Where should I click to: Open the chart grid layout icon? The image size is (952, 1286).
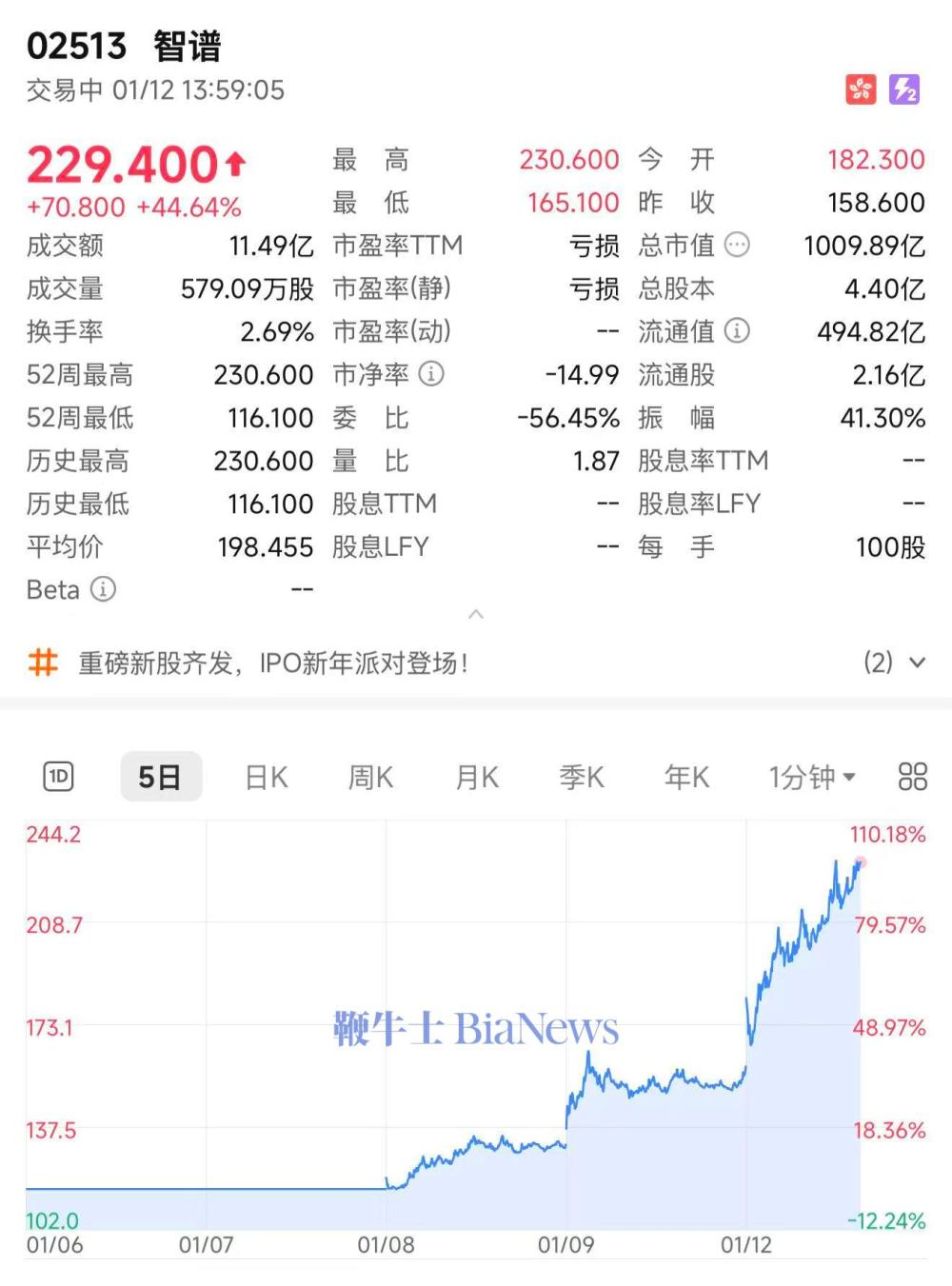[912, 777]
